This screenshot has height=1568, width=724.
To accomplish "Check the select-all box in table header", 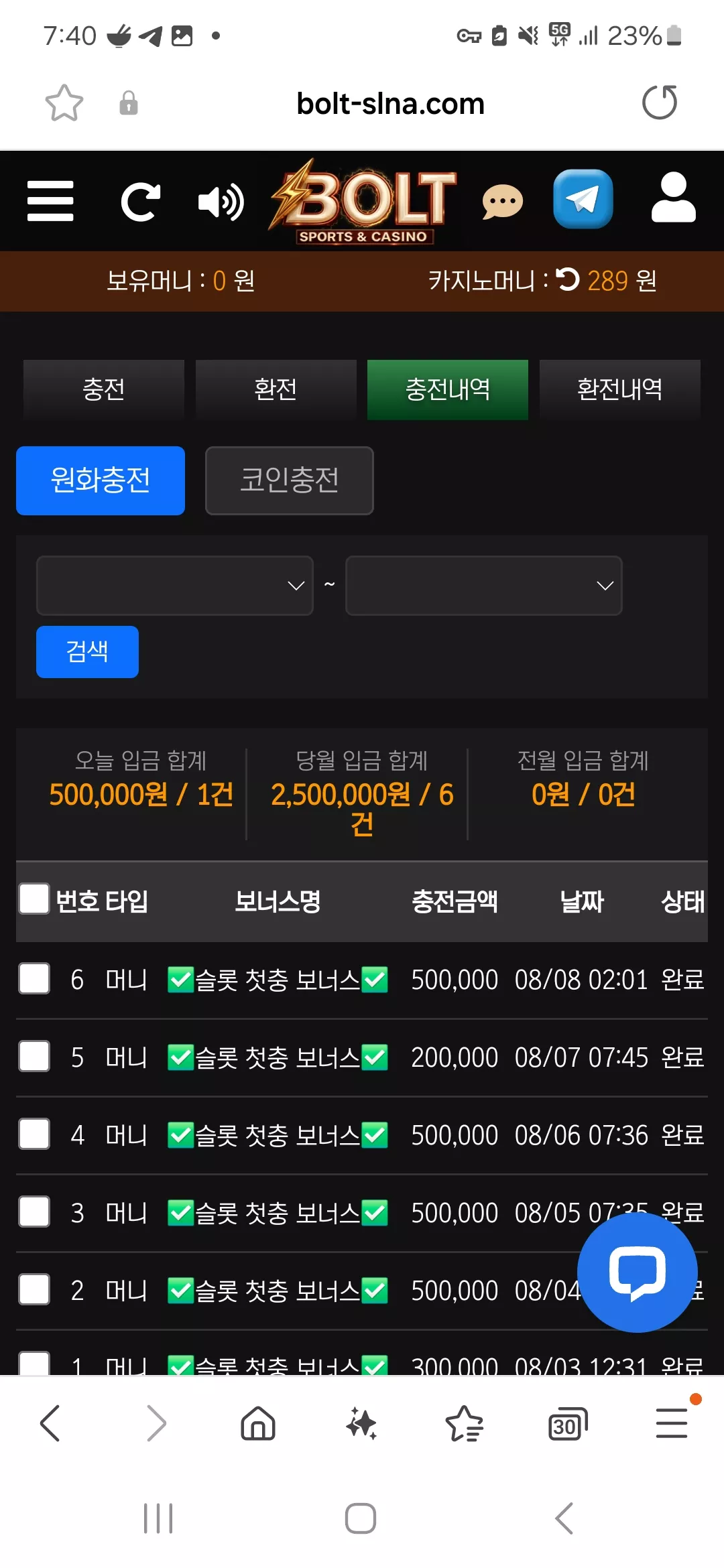I will (34, 899).
